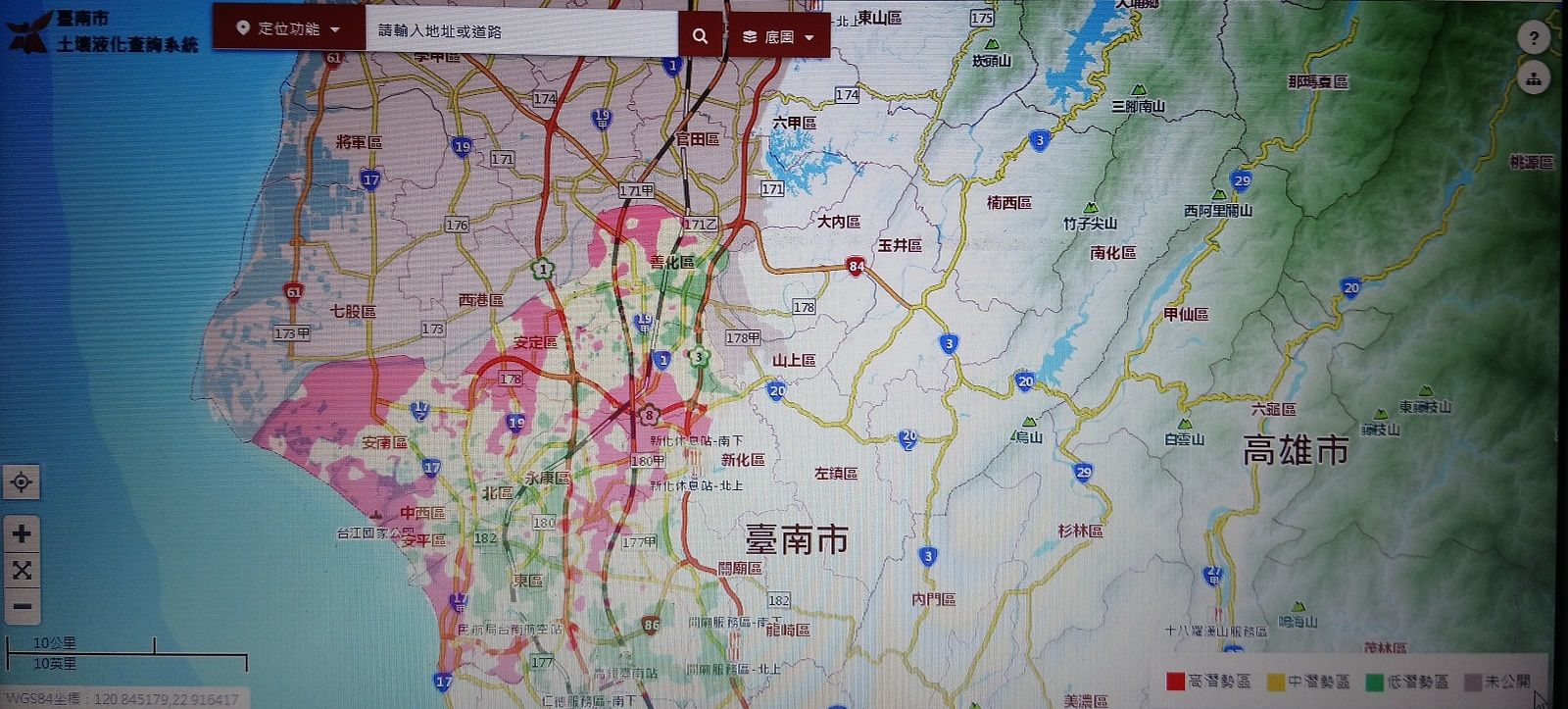Open the sitemap icon below help
Screen dimensions: 1568x709
(1534, 77)
